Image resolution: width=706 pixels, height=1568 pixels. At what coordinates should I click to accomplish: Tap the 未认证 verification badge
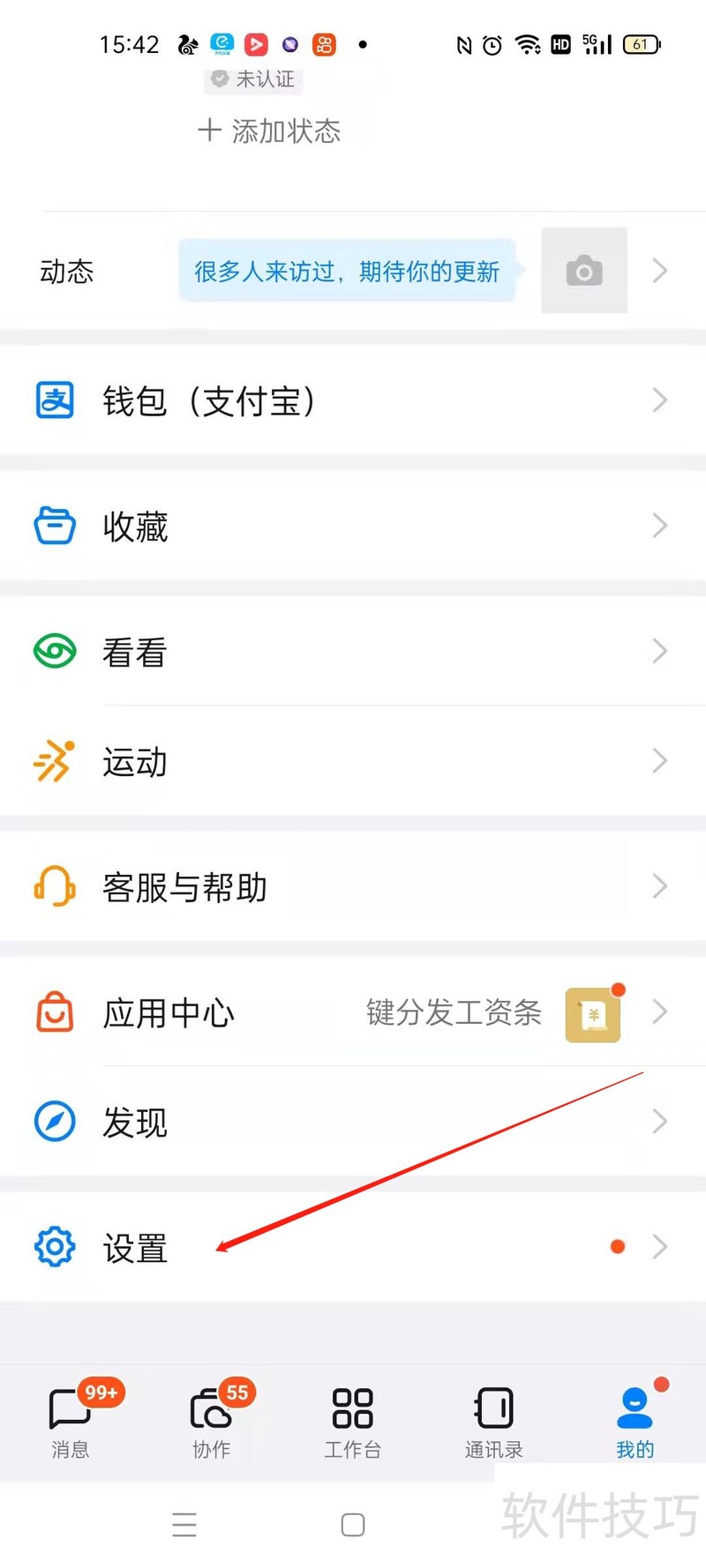256,79
